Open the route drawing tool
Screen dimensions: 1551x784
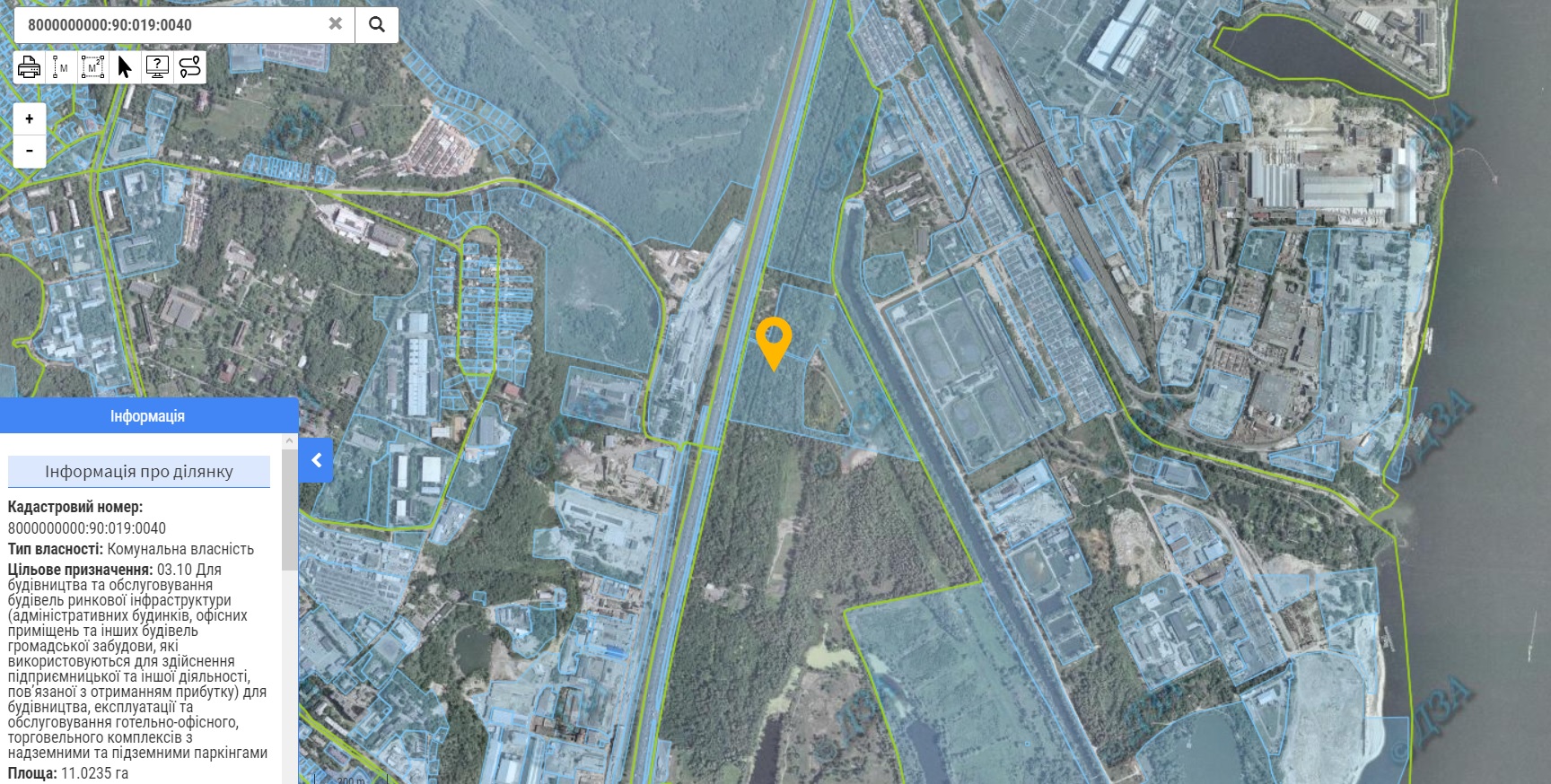(x=189, y=67)
